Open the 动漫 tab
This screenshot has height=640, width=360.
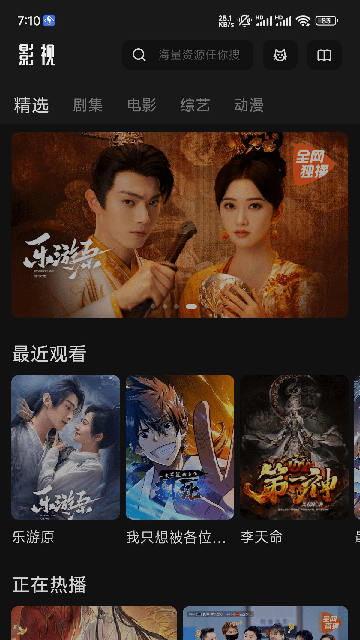(249, 105)
